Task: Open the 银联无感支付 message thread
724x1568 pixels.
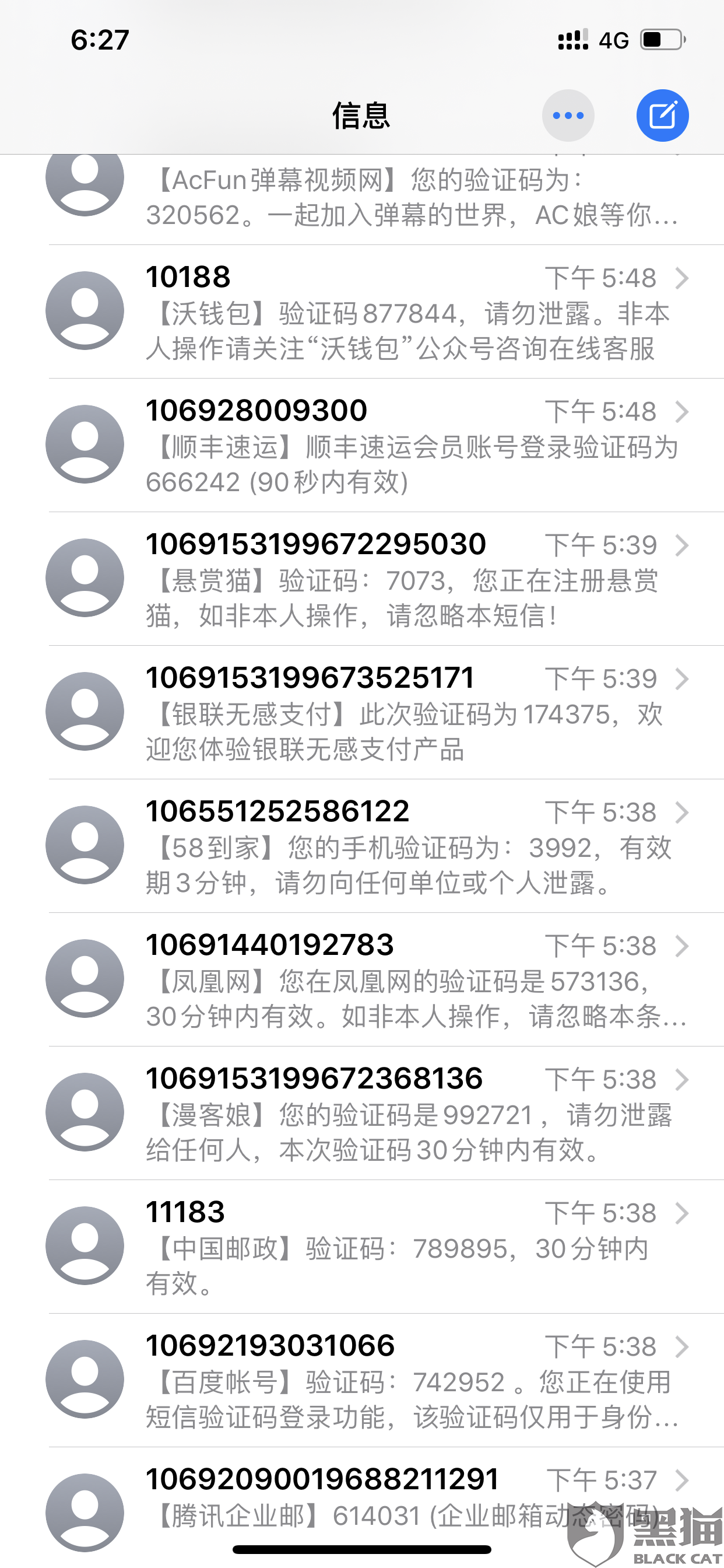Action: point(402,712)
